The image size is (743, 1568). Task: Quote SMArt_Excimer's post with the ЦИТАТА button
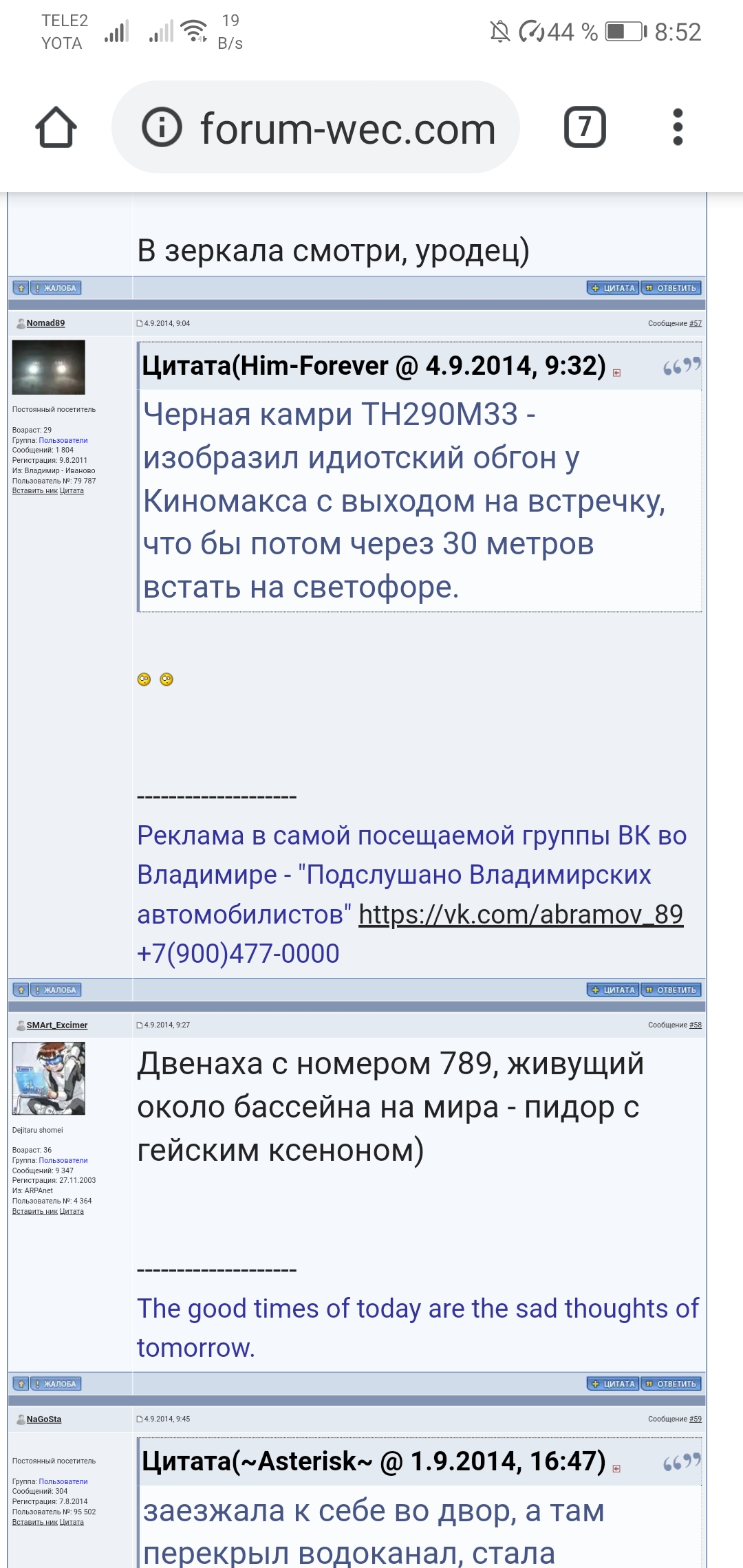click(x=613, y=1384)
